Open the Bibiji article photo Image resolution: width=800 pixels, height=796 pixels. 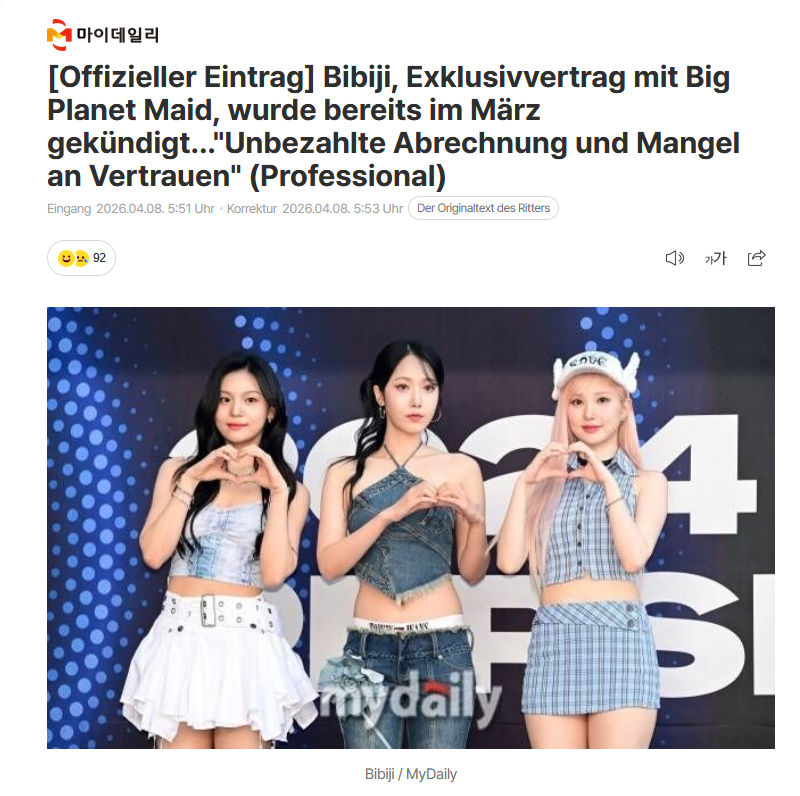tap(410, 527)
